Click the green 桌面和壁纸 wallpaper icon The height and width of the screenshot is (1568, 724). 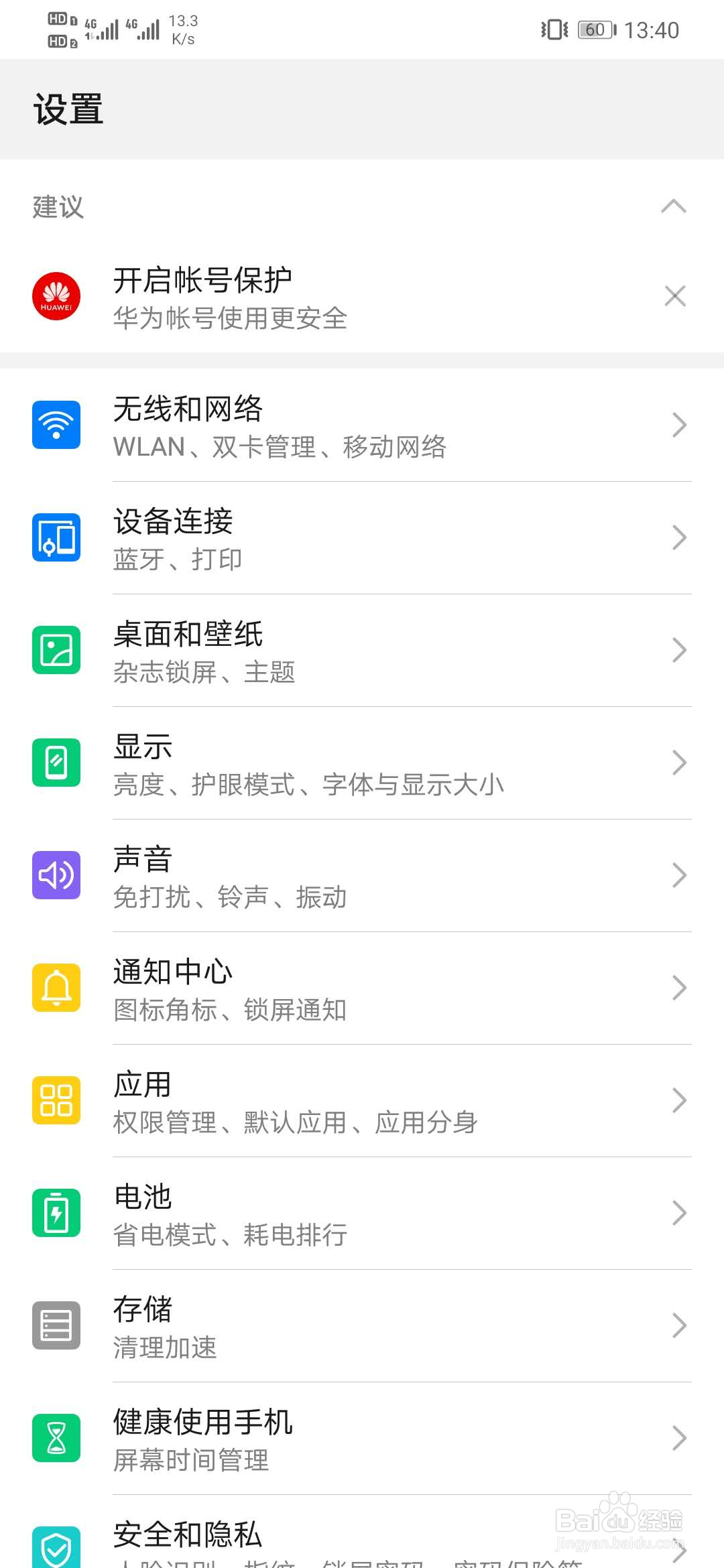[x=56, y=651]
